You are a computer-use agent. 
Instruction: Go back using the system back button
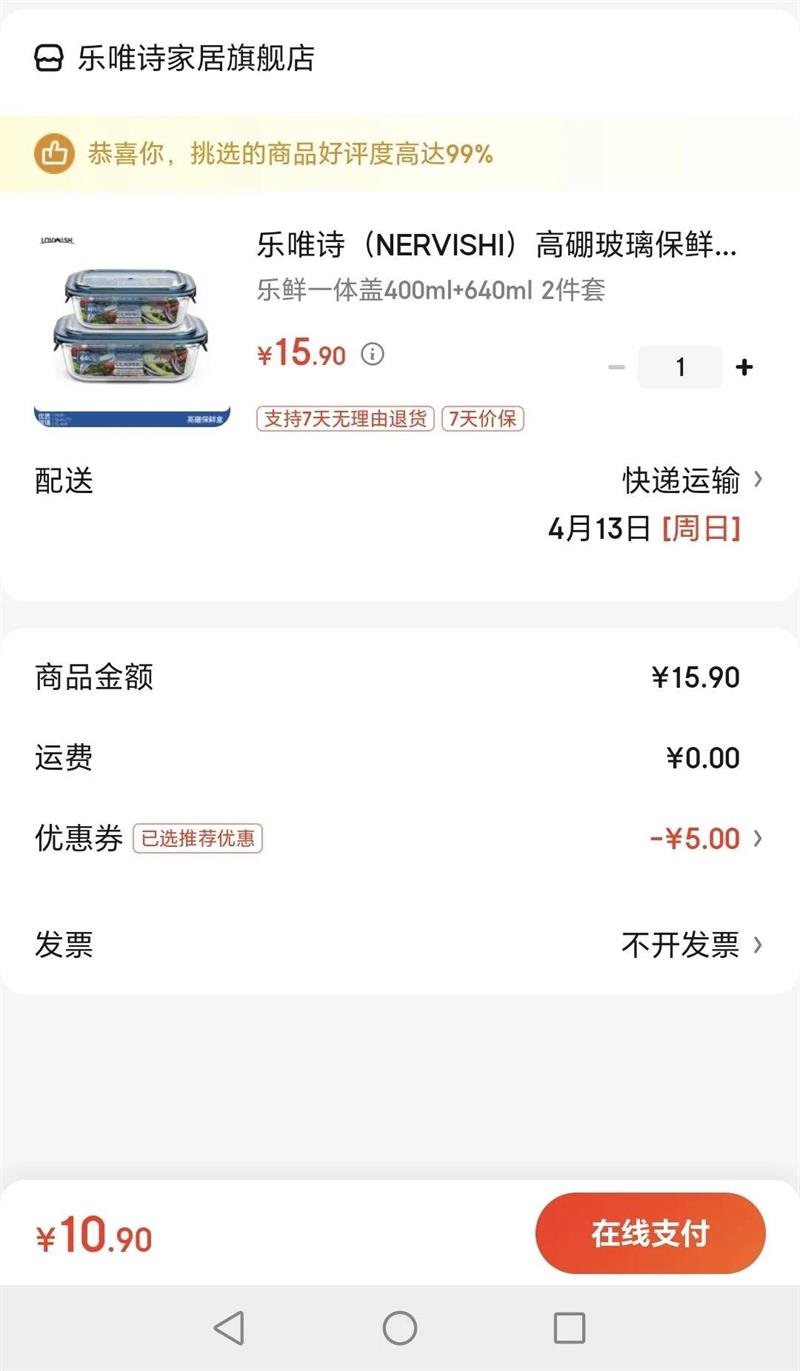click(229, 1328)
